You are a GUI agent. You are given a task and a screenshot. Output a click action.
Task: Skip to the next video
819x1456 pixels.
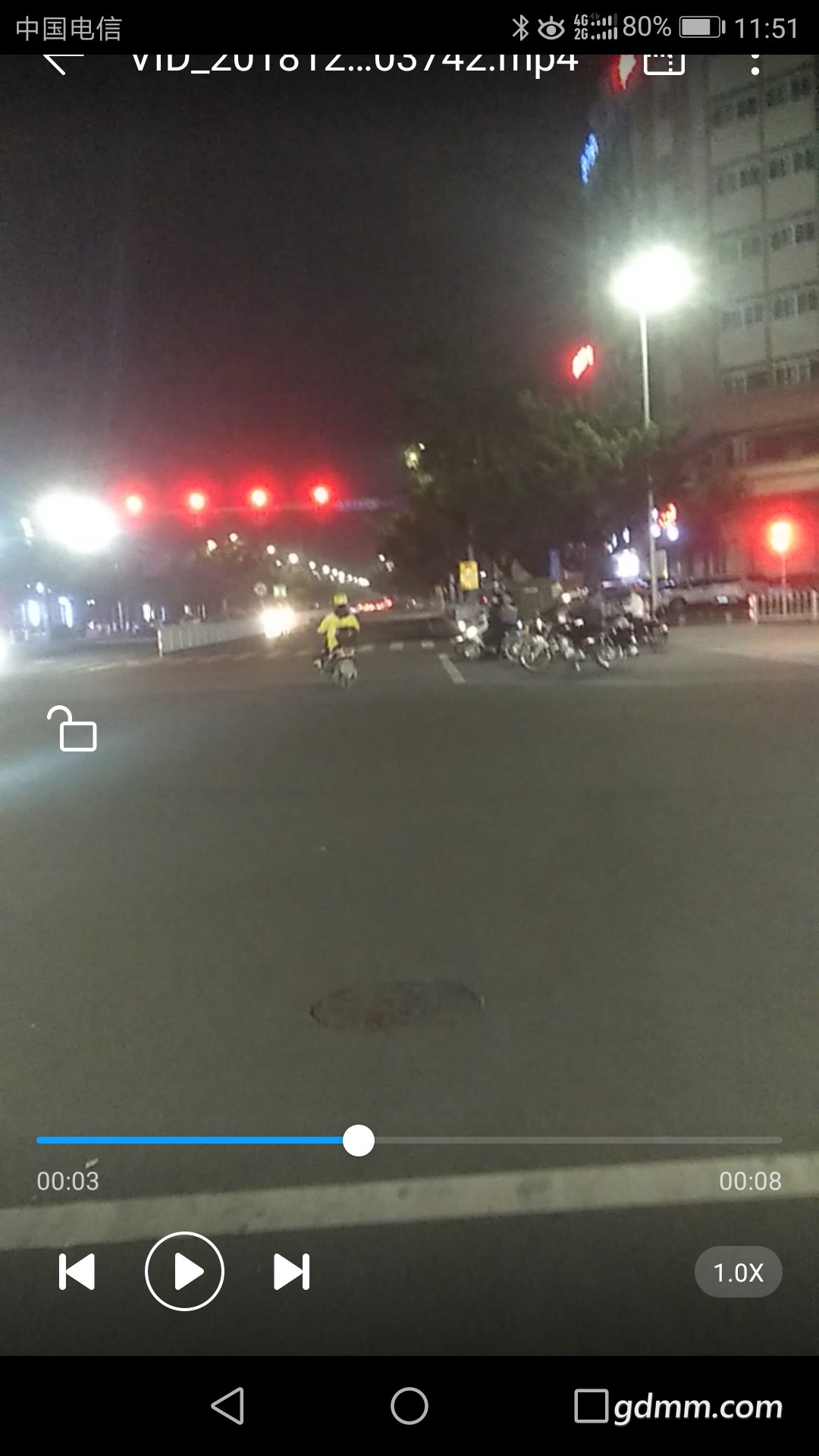click(292, 1272)
